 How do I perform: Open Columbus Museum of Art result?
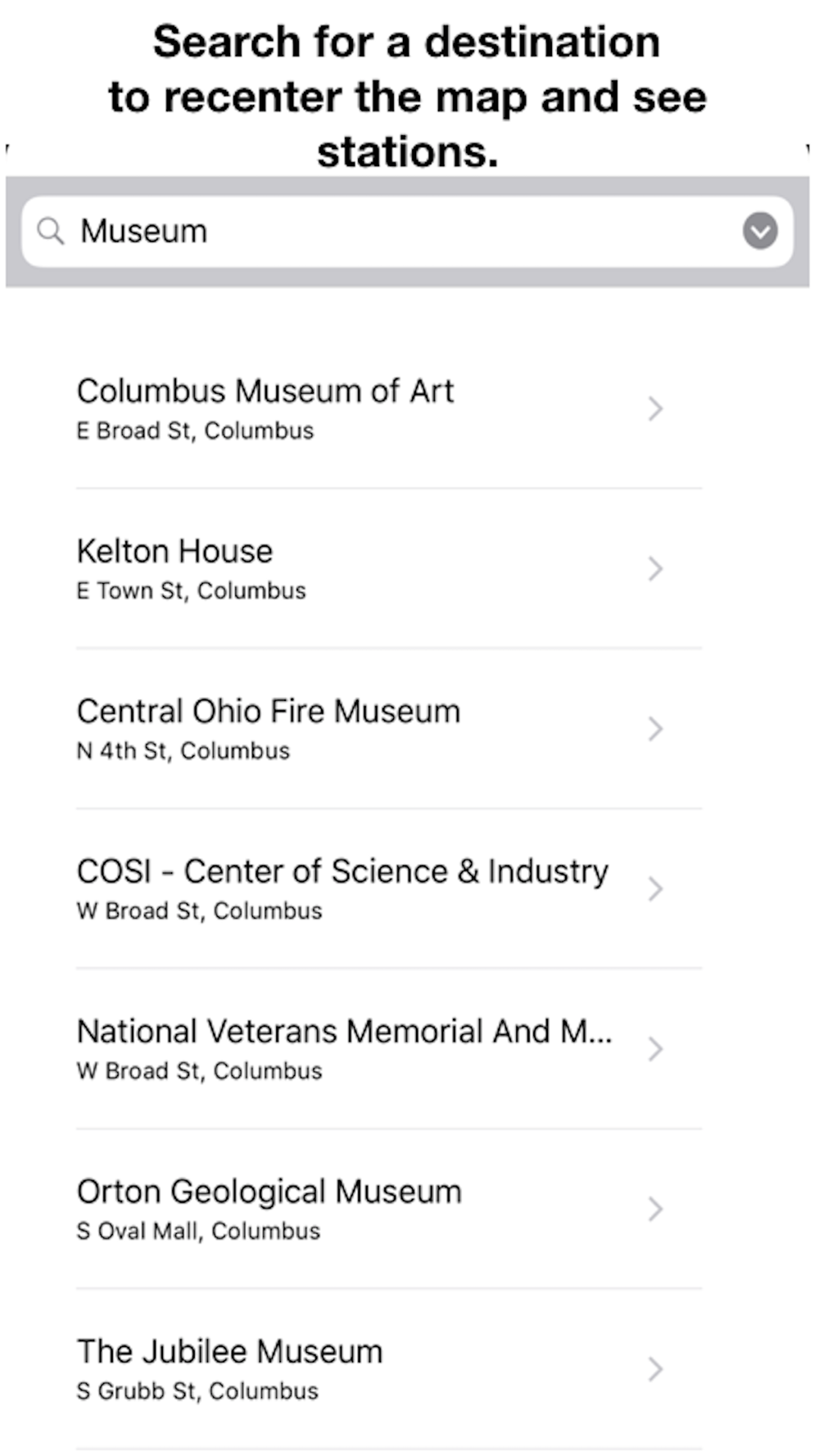coord(389,409)
